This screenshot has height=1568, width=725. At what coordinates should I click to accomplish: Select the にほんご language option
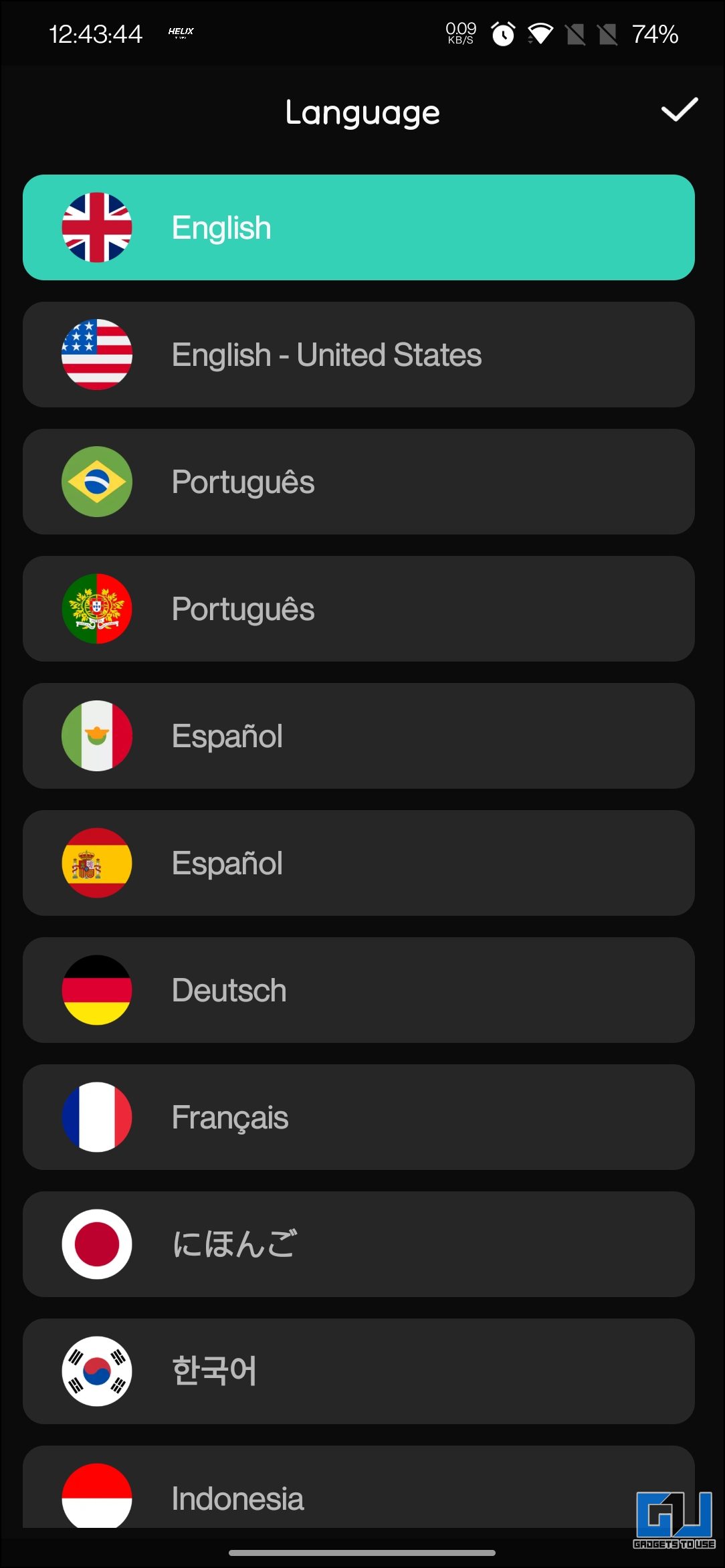(x=361, y=1244)
